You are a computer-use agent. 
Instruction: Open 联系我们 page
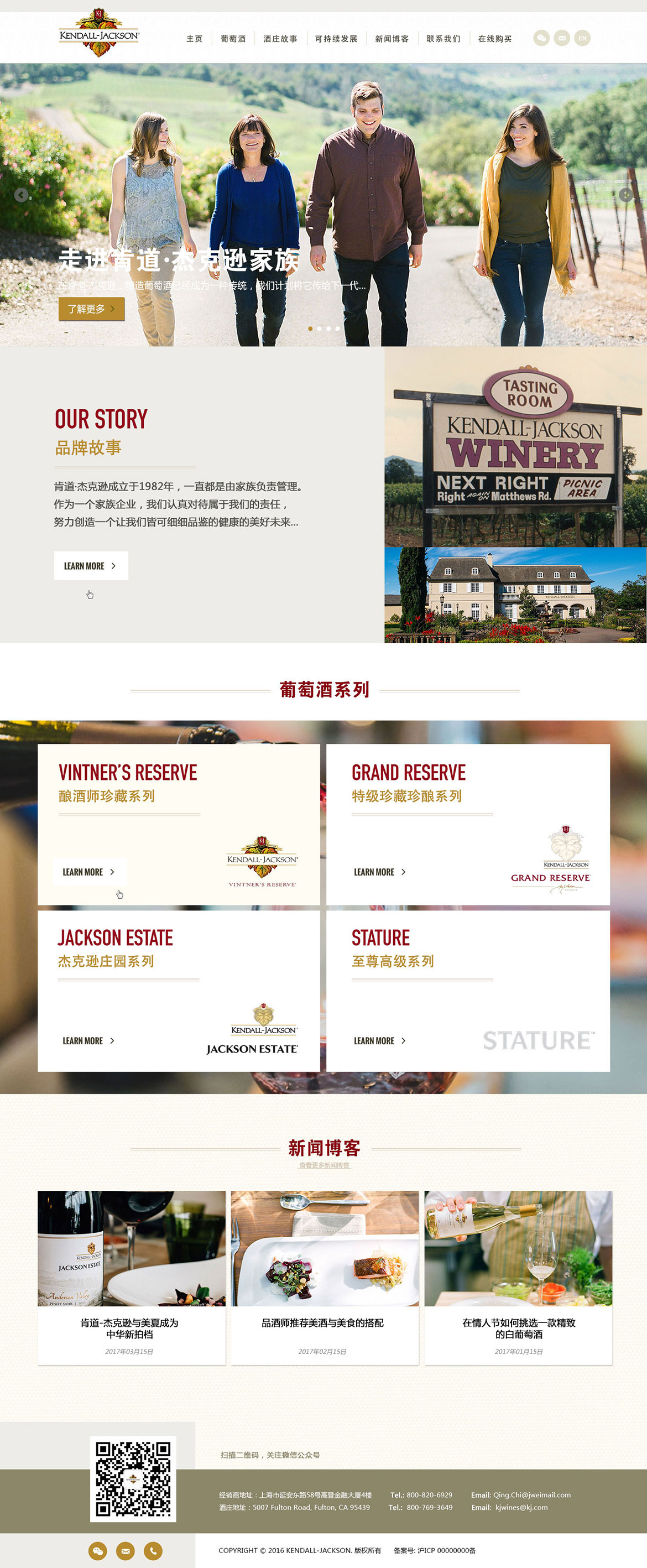[x=443, y=39]
